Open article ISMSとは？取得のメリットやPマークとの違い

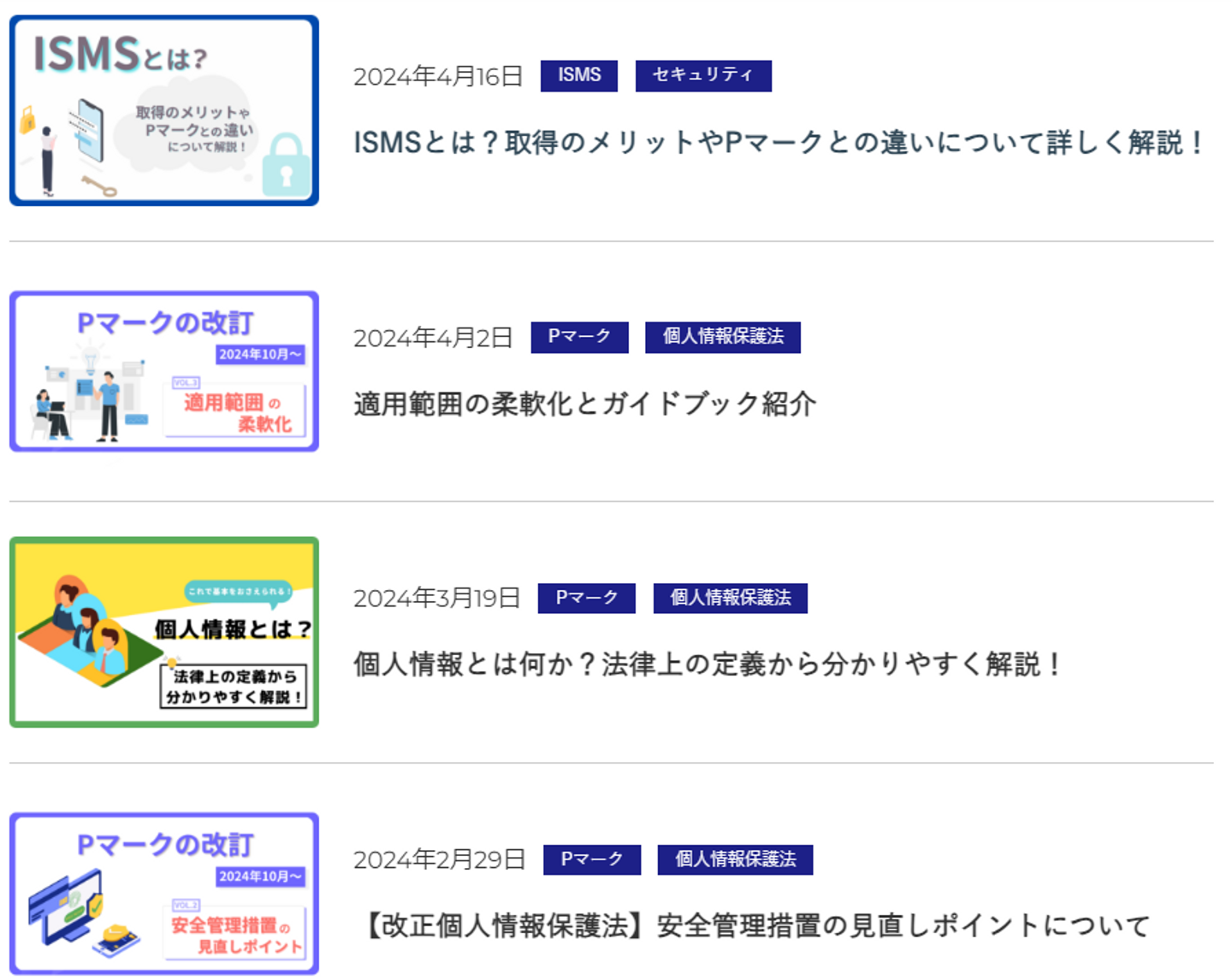pos(779,142)
